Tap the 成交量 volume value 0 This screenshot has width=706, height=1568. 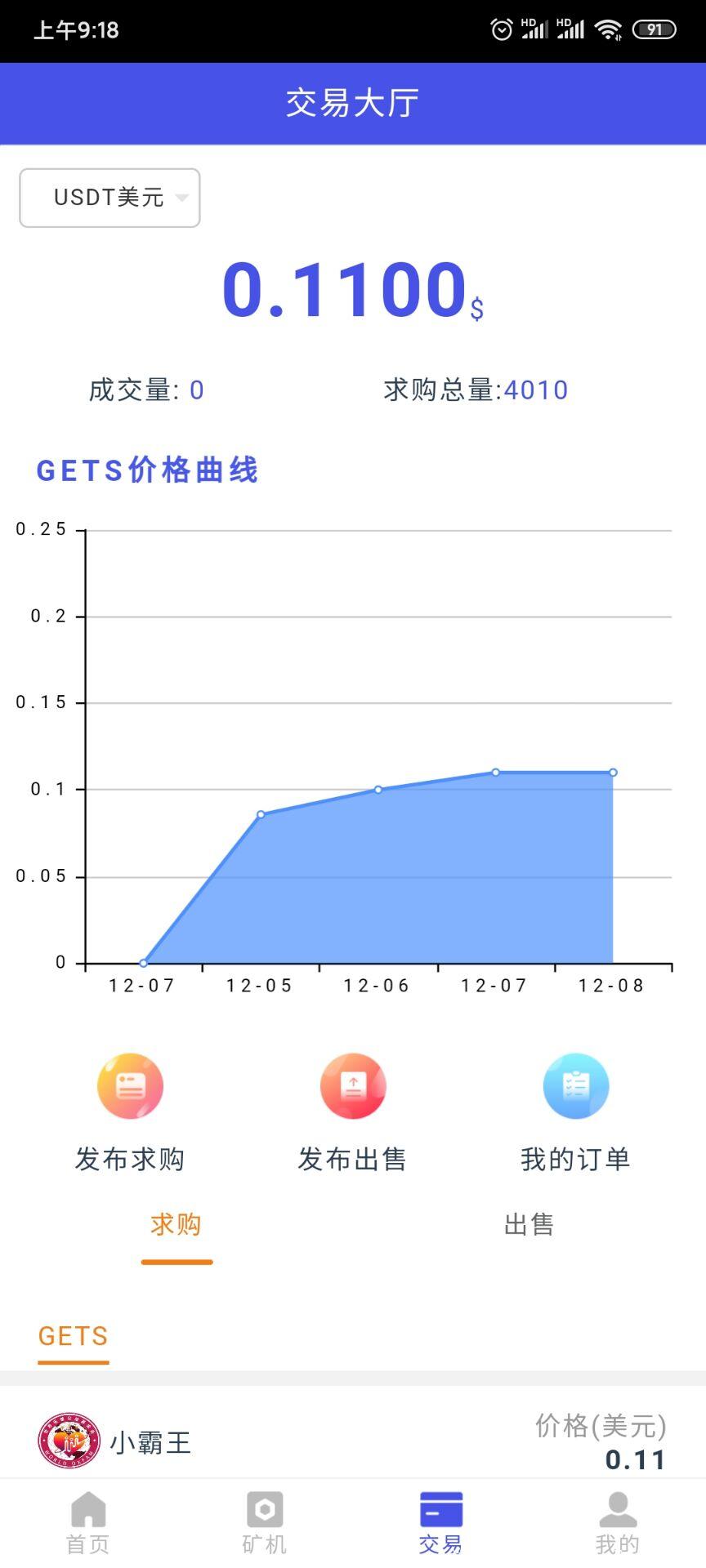(x=195, y=390)
